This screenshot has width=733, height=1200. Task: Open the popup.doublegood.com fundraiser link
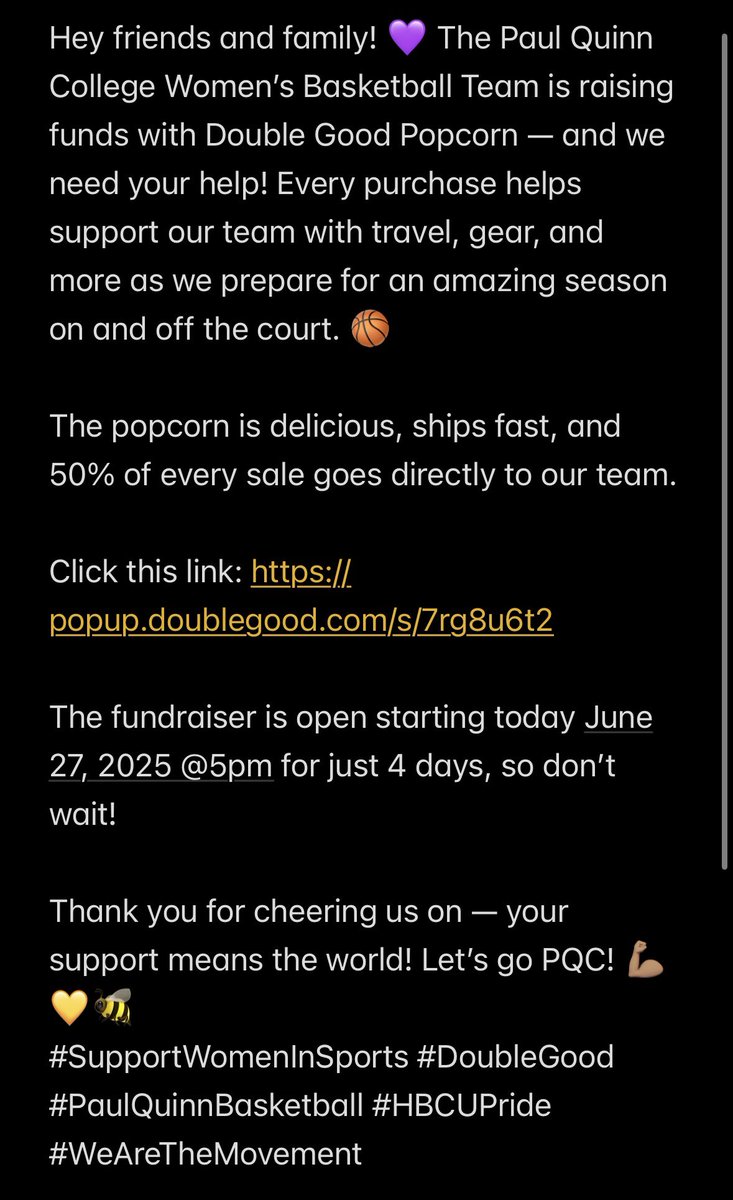coord(301,621)
